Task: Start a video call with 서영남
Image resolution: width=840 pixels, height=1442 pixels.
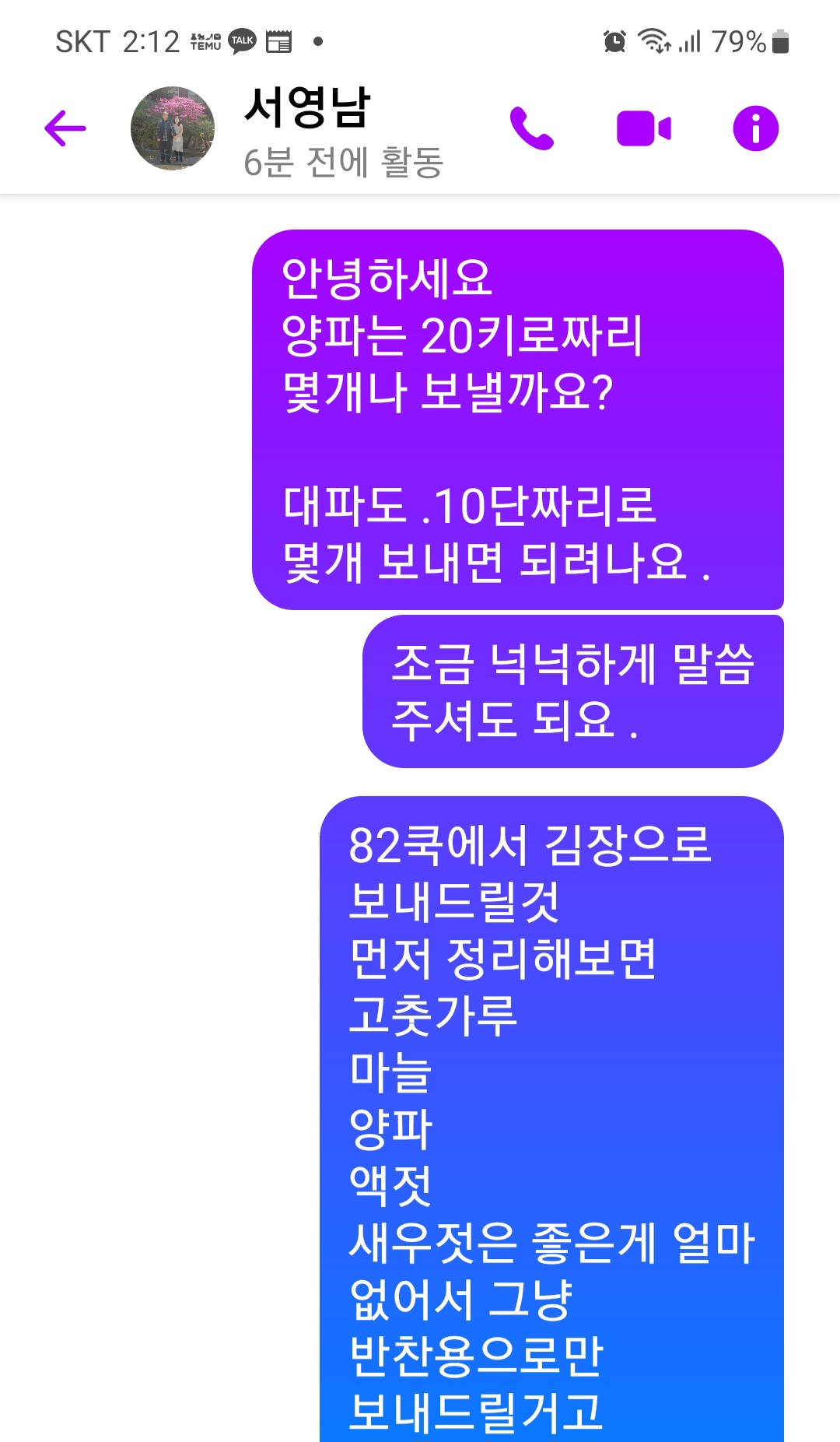Action: 644,128
